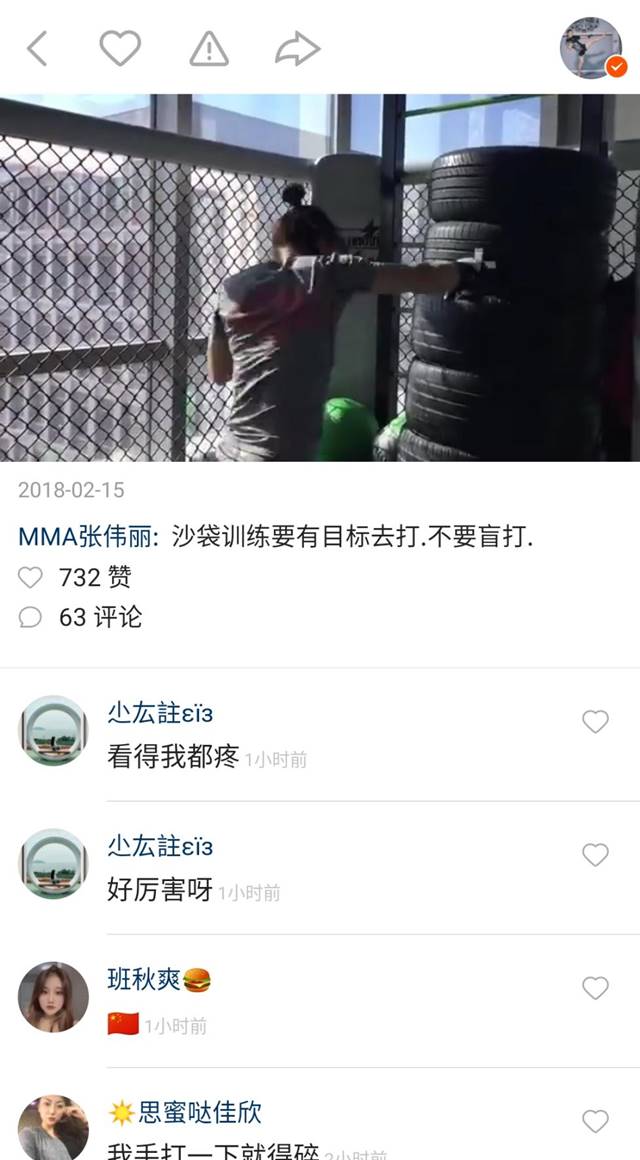View commenter avatar beside 看得我都疼
640x1160 pixels.
pos(53,731)
